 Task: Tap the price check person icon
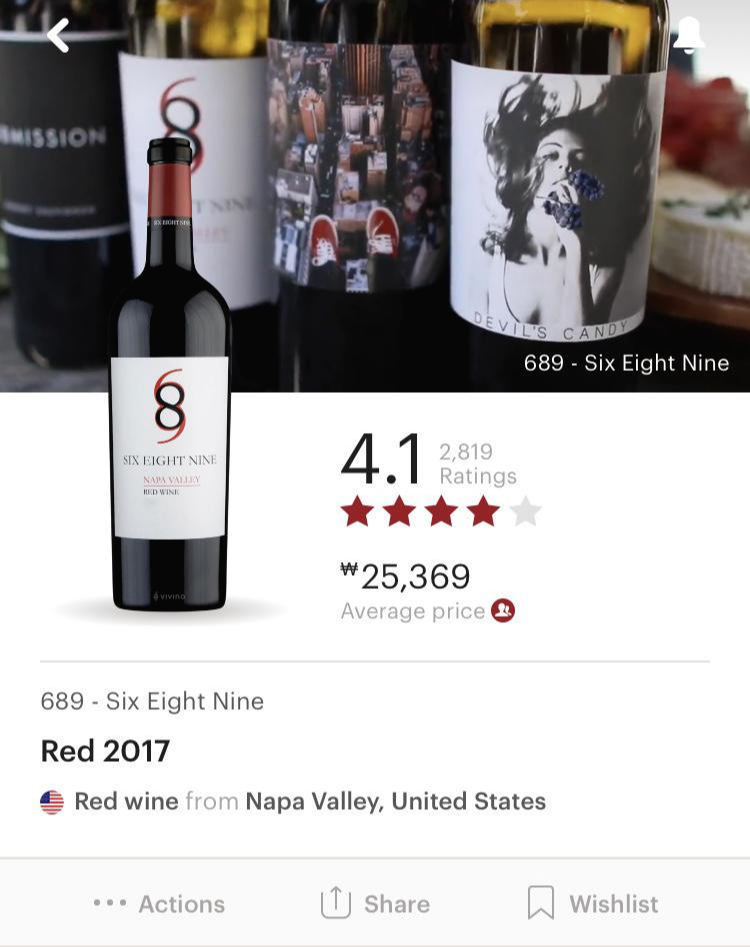[x=504, y=610]
